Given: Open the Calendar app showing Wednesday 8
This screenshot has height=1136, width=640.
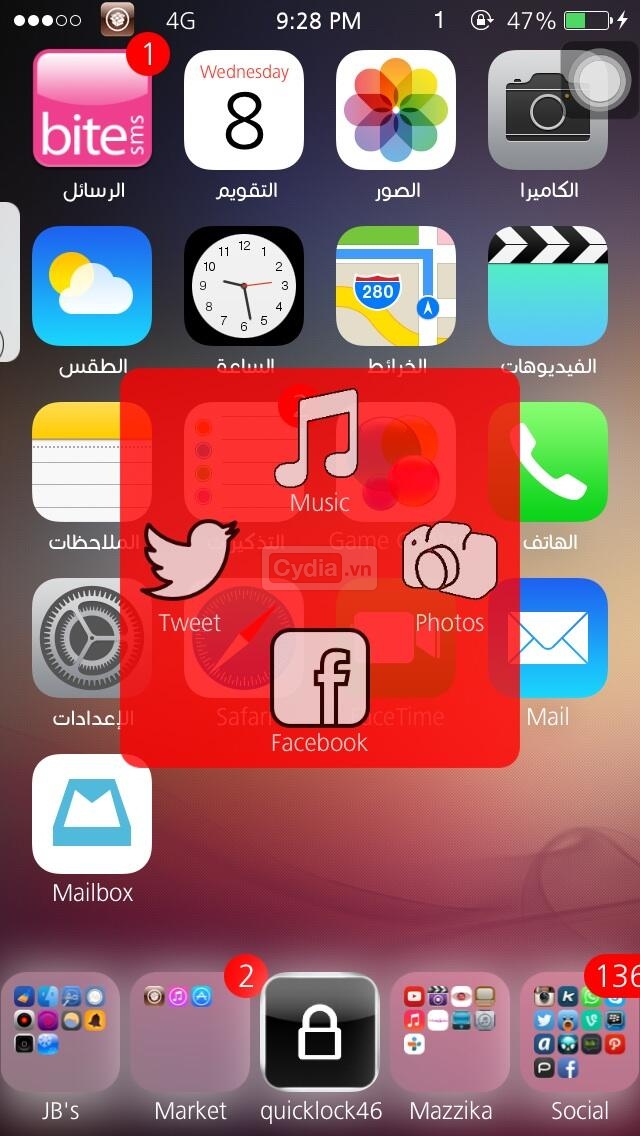Looking at the screenshot, I should [x=244, y=110].
